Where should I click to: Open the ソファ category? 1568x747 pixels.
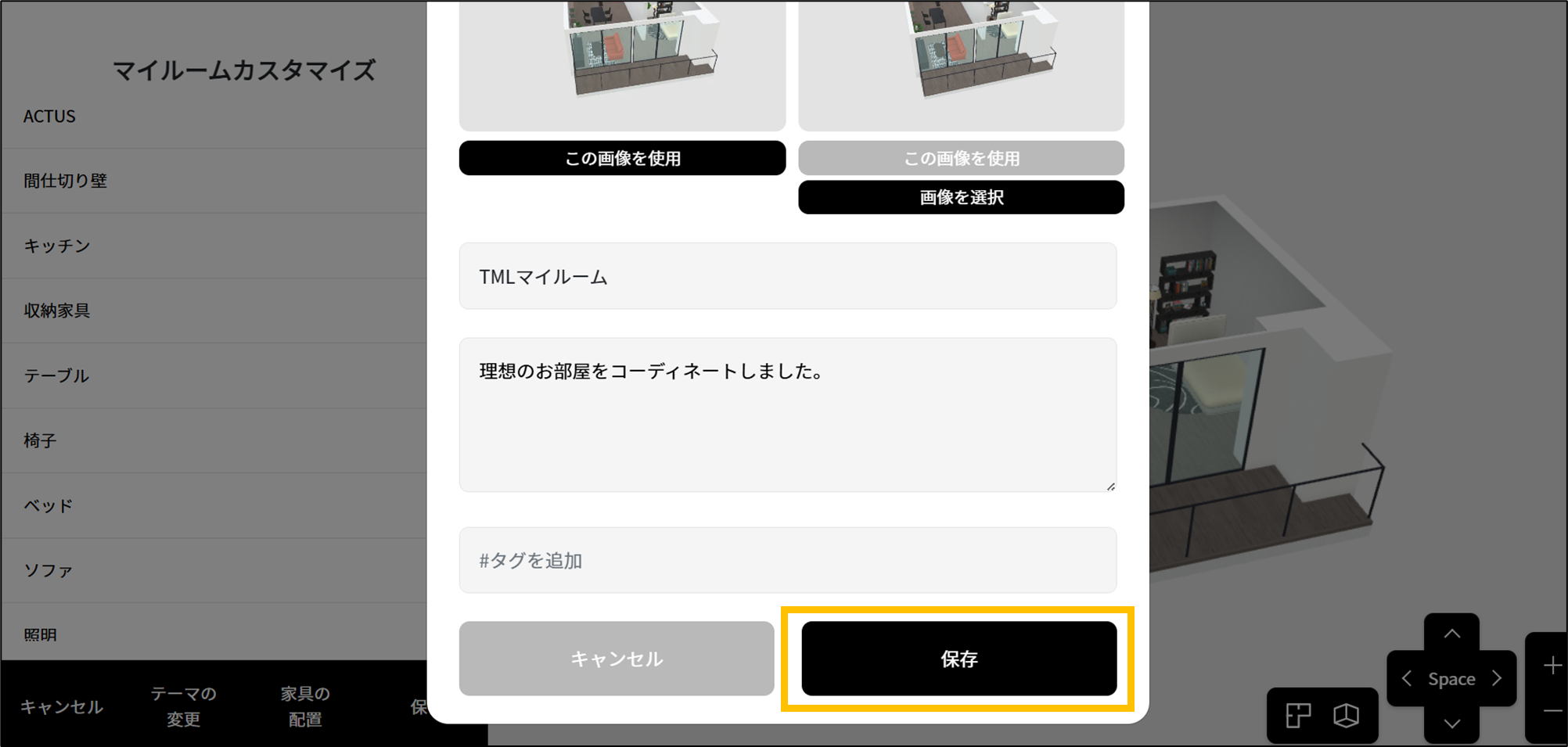point(49,570)
